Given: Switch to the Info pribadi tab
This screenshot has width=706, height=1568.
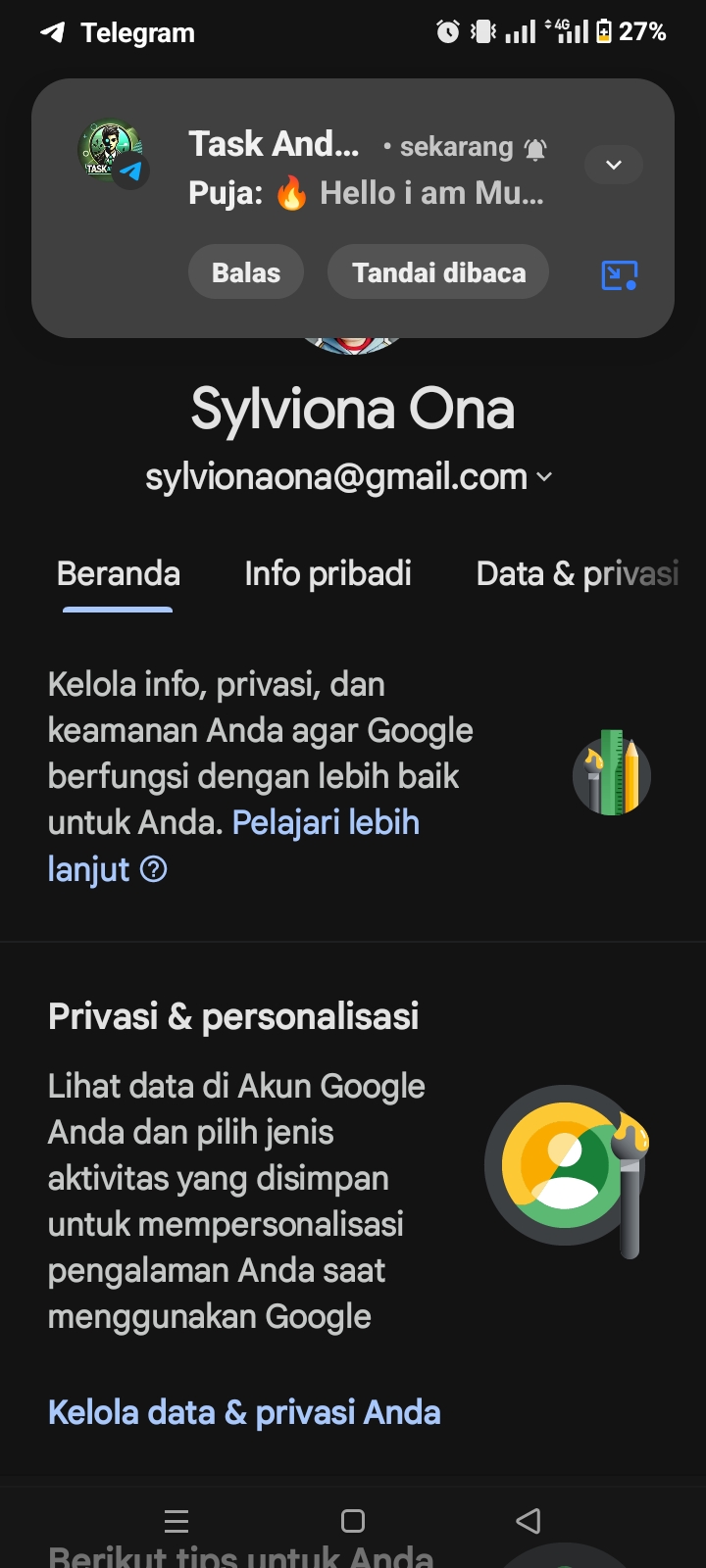Looking at the screenshot, I should pos(328,573).
